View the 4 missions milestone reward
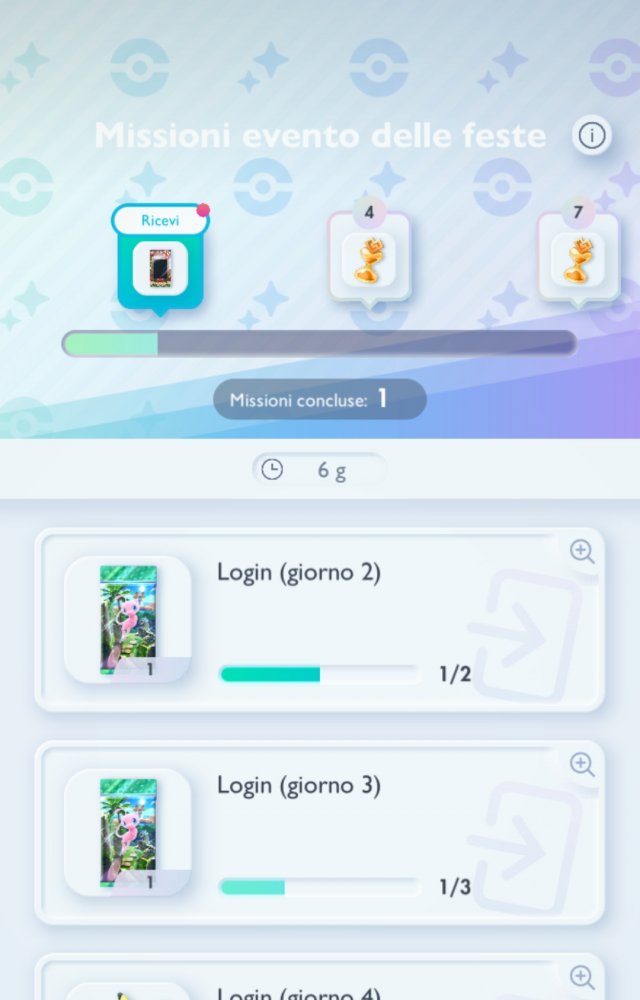 pyautogui.click(x=369, y=259)
